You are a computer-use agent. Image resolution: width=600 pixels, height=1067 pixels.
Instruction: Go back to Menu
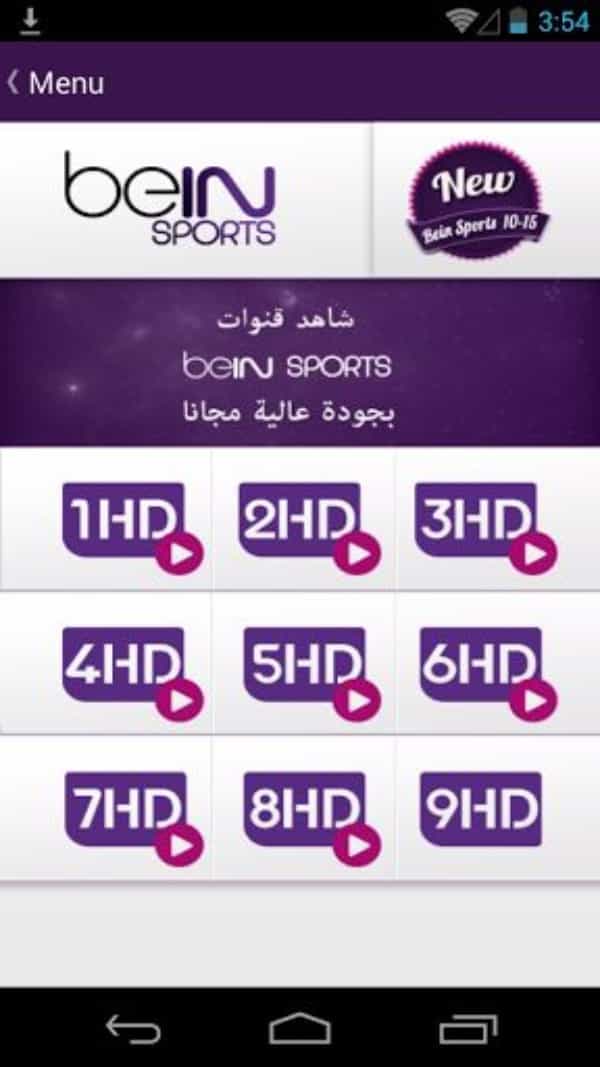click(55, 83)
